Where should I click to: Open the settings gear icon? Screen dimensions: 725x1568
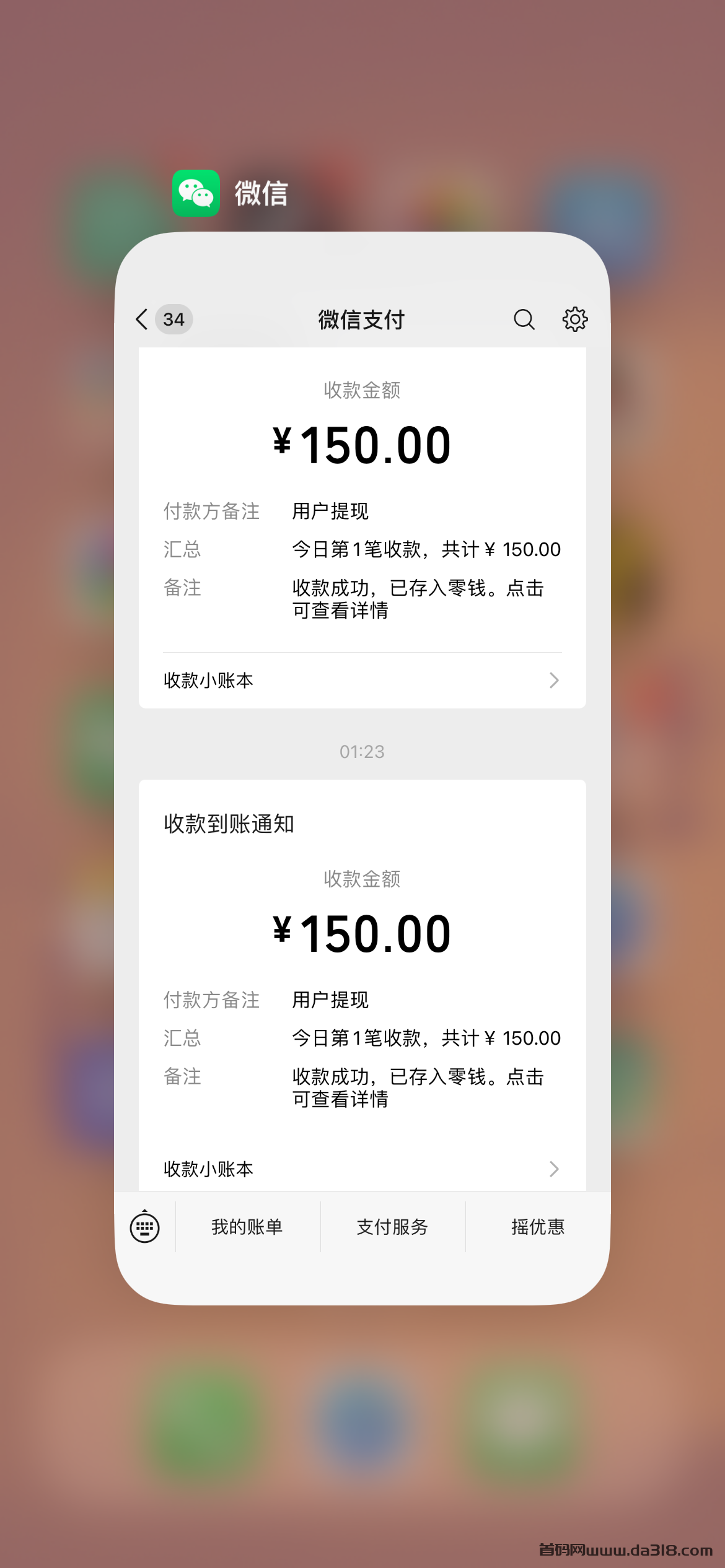point(575,320)
